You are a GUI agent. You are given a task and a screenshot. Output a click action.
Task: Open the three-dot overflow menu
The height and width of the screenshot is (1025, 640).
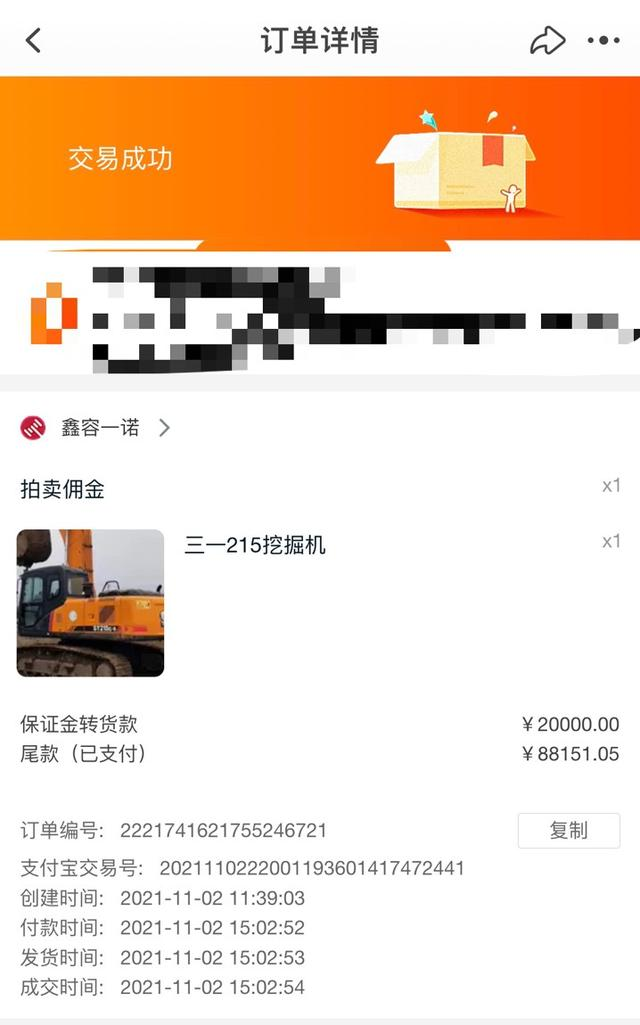(603, 41)
